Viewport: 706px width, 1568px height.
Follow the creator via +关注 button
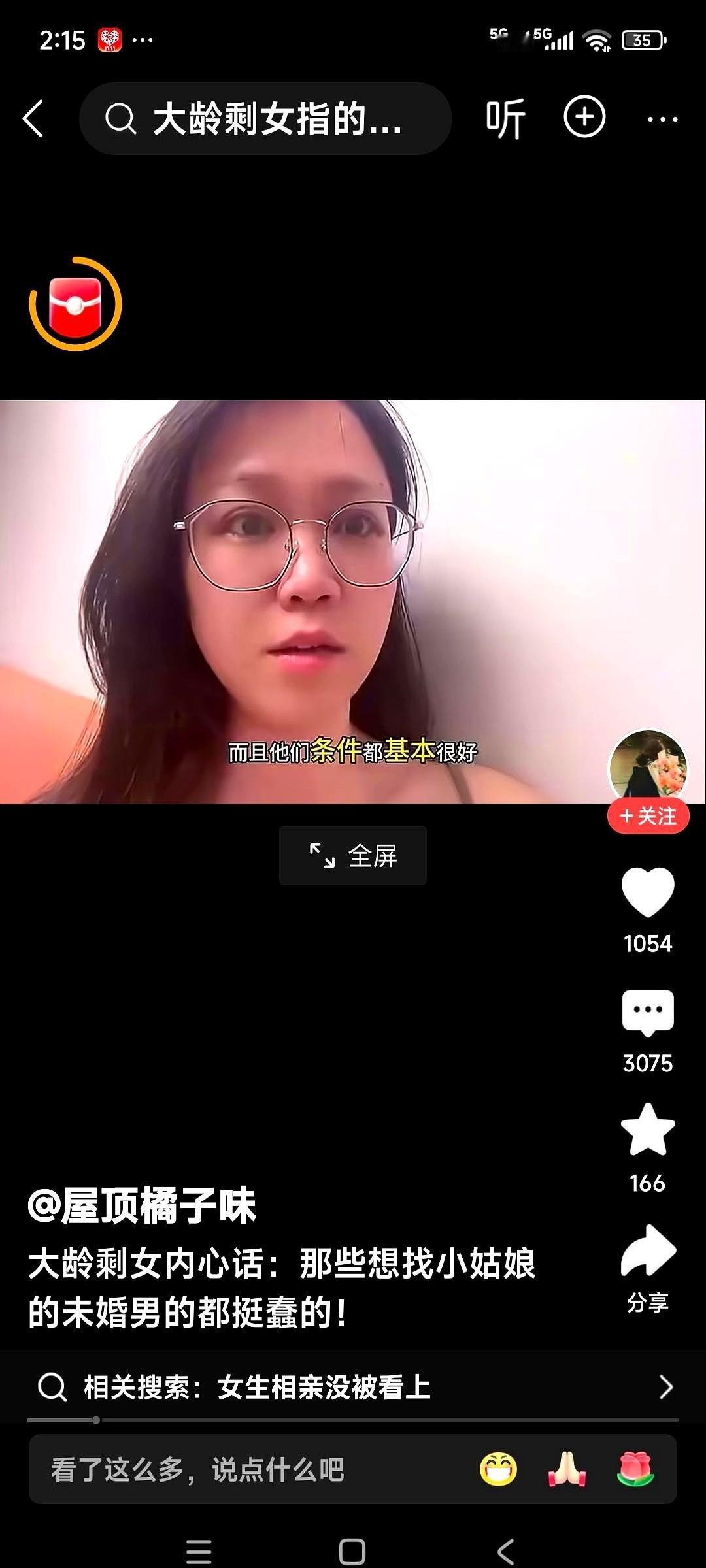648,816
